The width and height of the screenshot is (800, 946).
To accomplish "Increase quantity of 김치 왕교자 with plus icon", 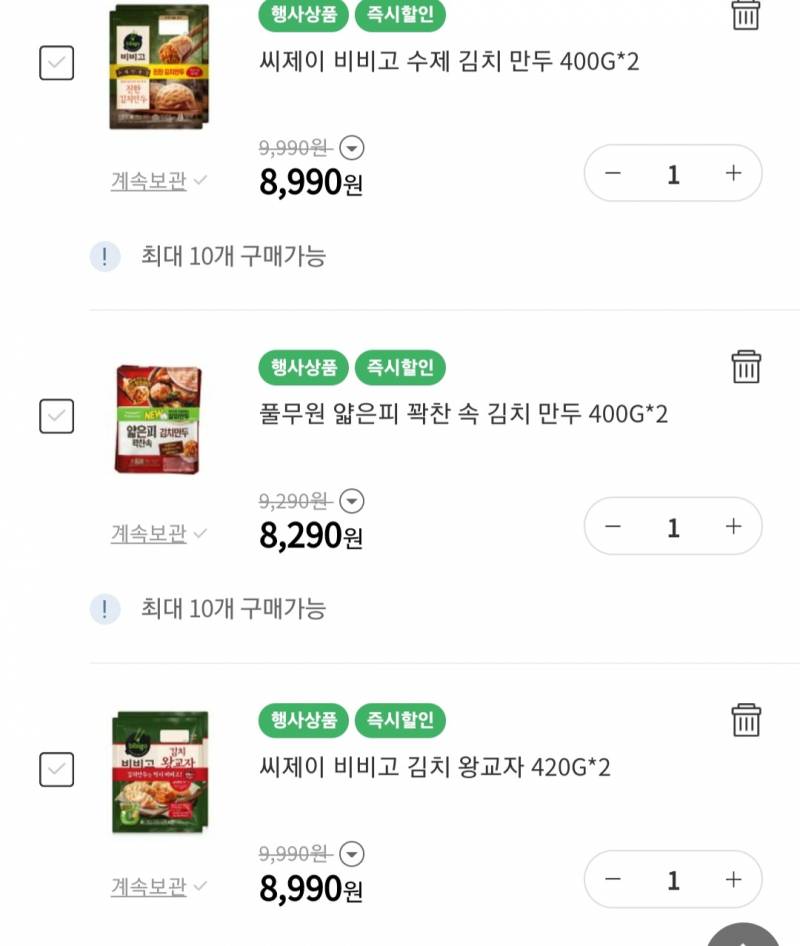I will click(x=733, y=879).
